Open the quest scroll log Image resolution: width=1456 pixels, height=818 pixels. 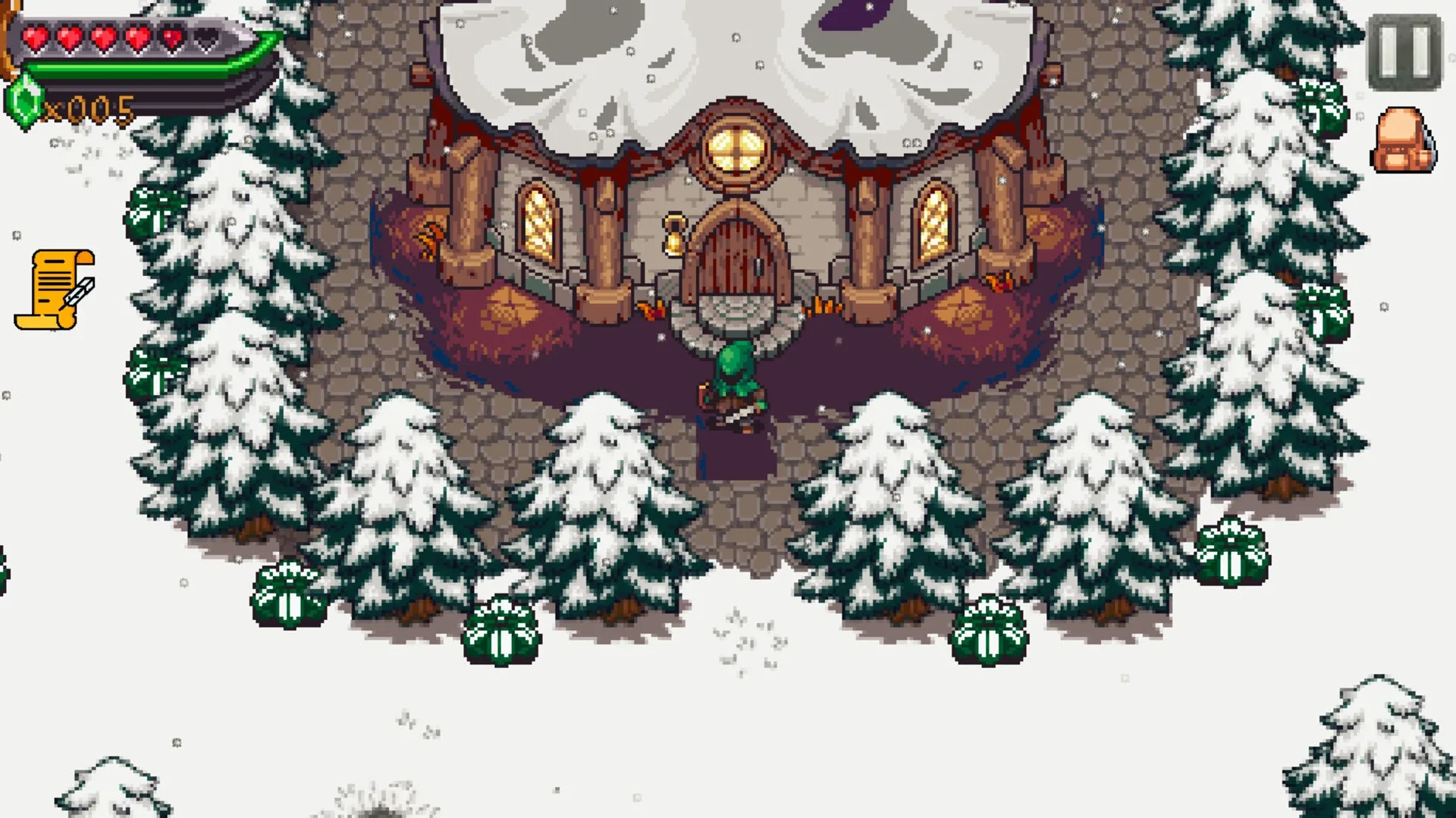pyautogui.click(x=55, y=290)
